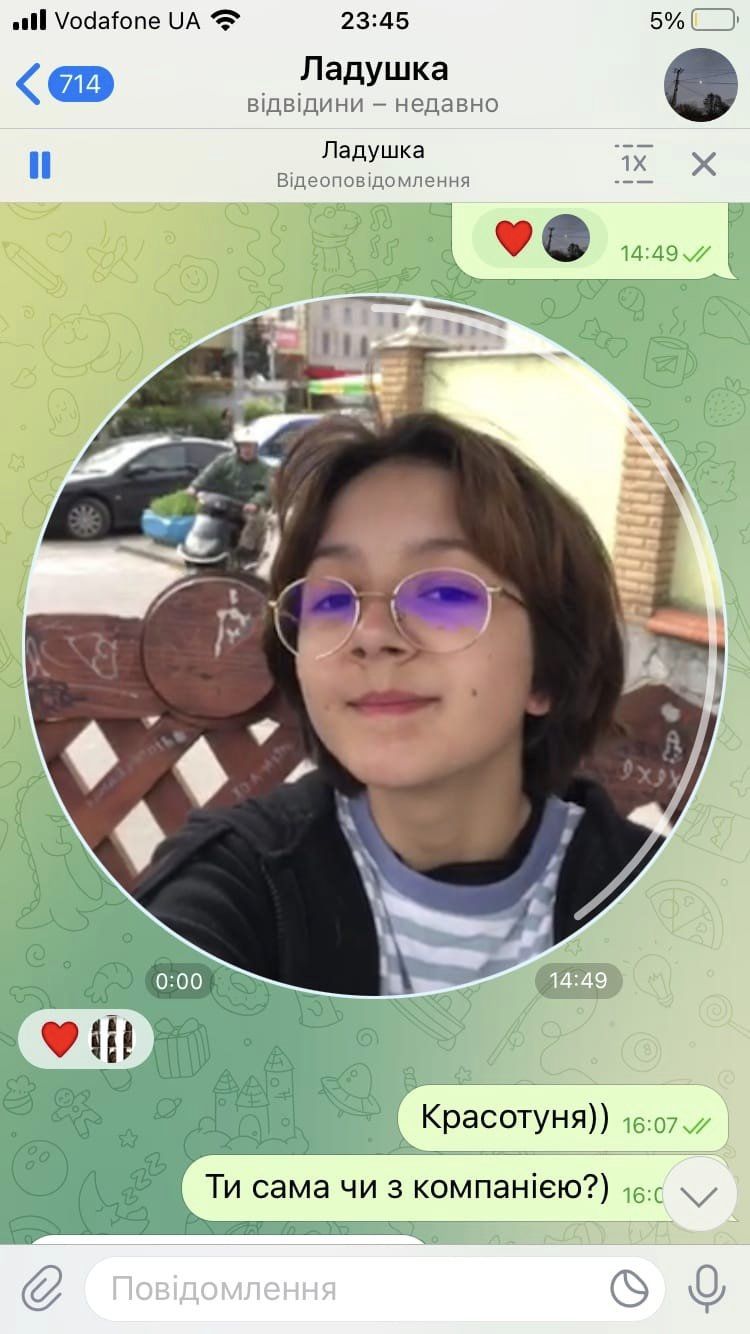750x1334 pixels.
Task: Close the video message player bar
Action: coord(704,165)
